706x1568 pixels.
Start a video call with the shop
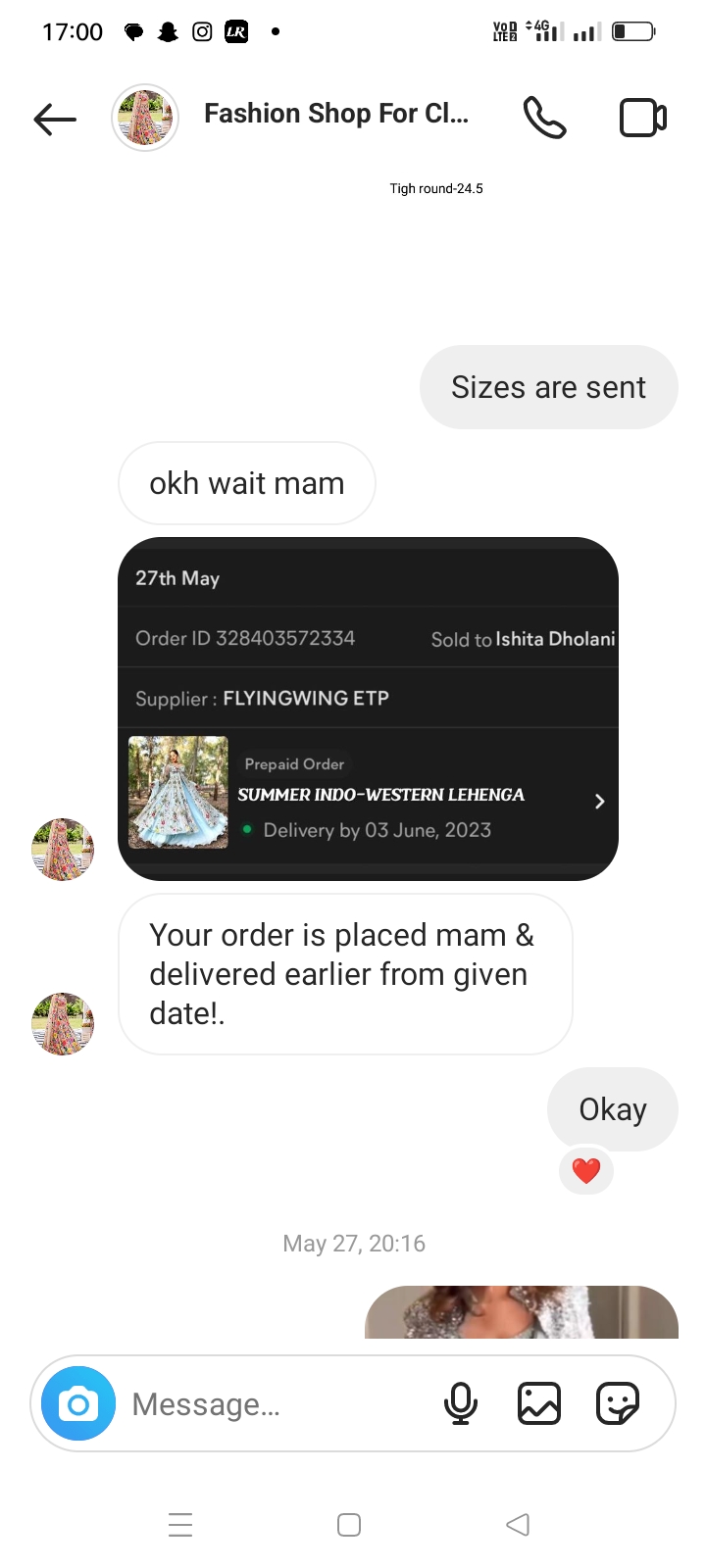point(643,118)
